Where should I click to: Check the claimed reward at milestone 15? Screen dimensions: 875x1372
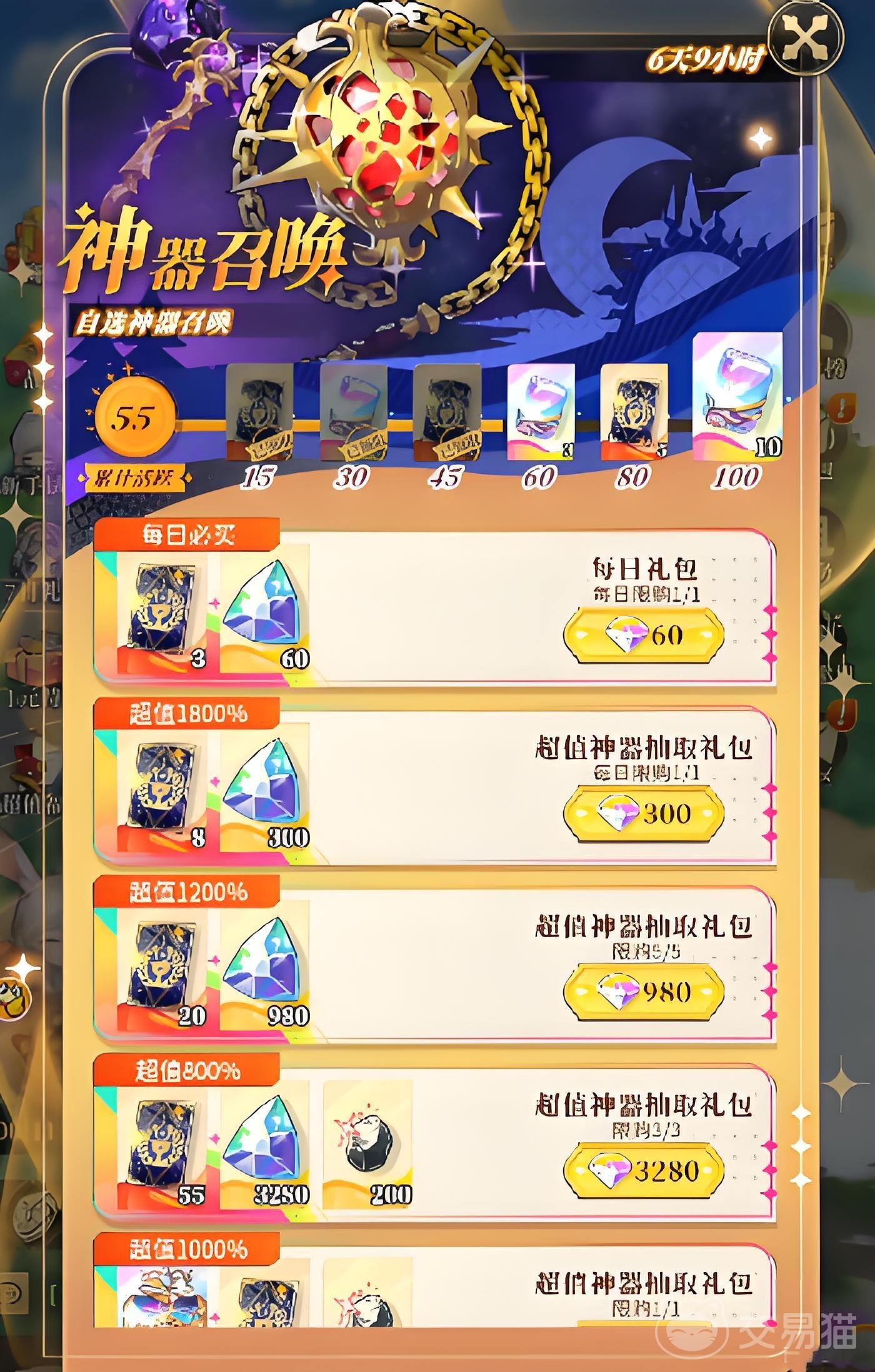click(259, 413)
